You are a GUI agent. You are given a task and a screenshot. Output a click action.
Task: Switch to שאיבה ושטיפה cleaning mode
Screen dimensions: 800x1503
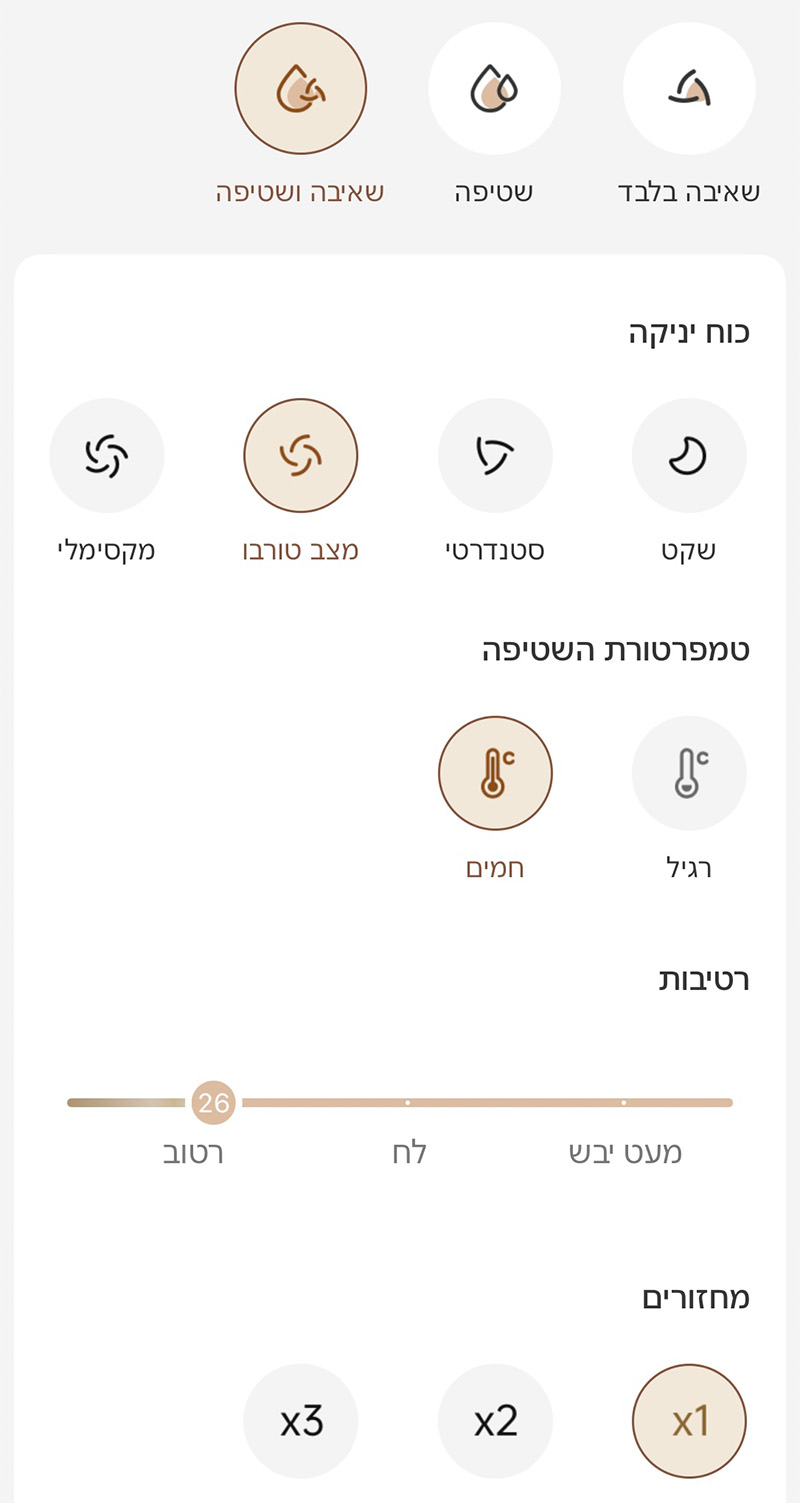coord(301,89)
